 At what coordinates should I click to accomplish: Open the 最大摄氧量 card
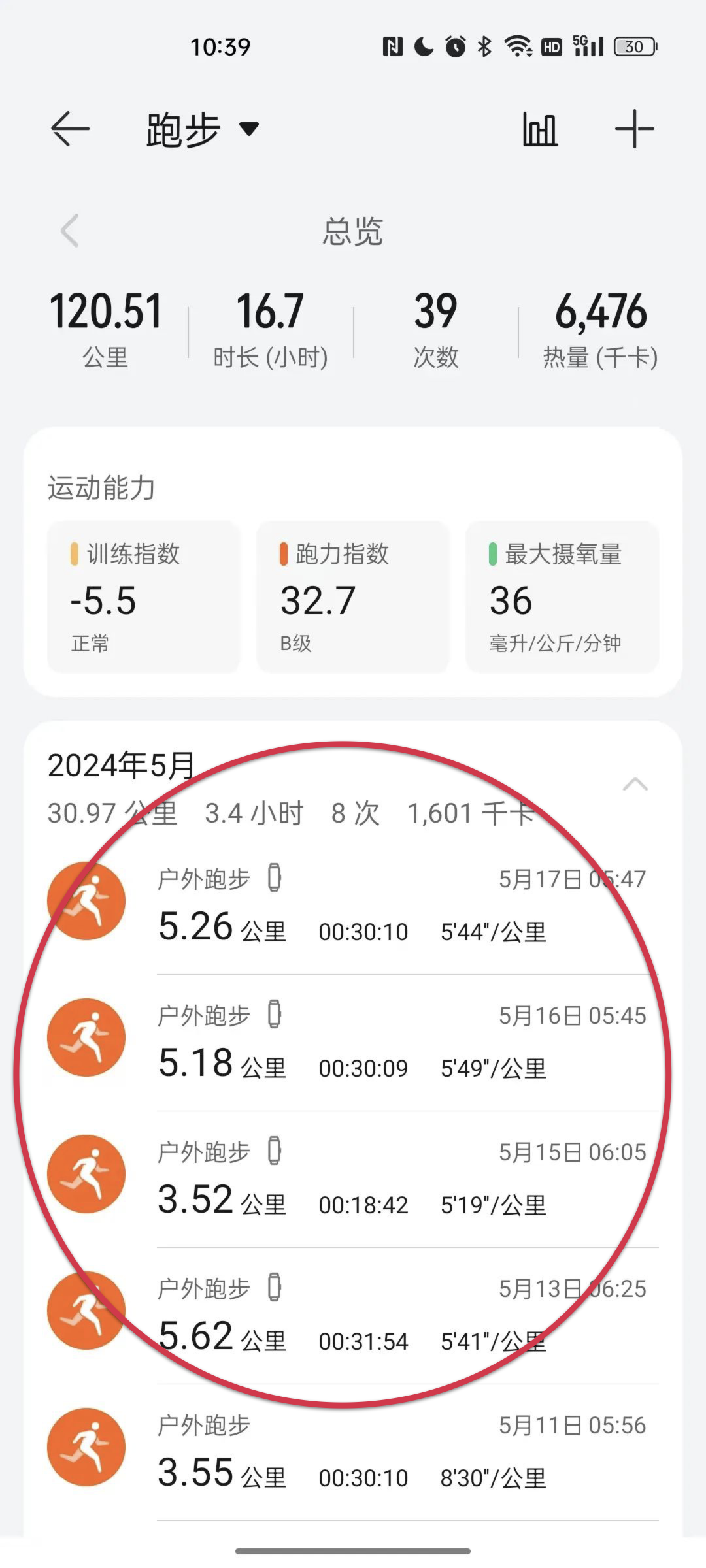coord(562,597)
